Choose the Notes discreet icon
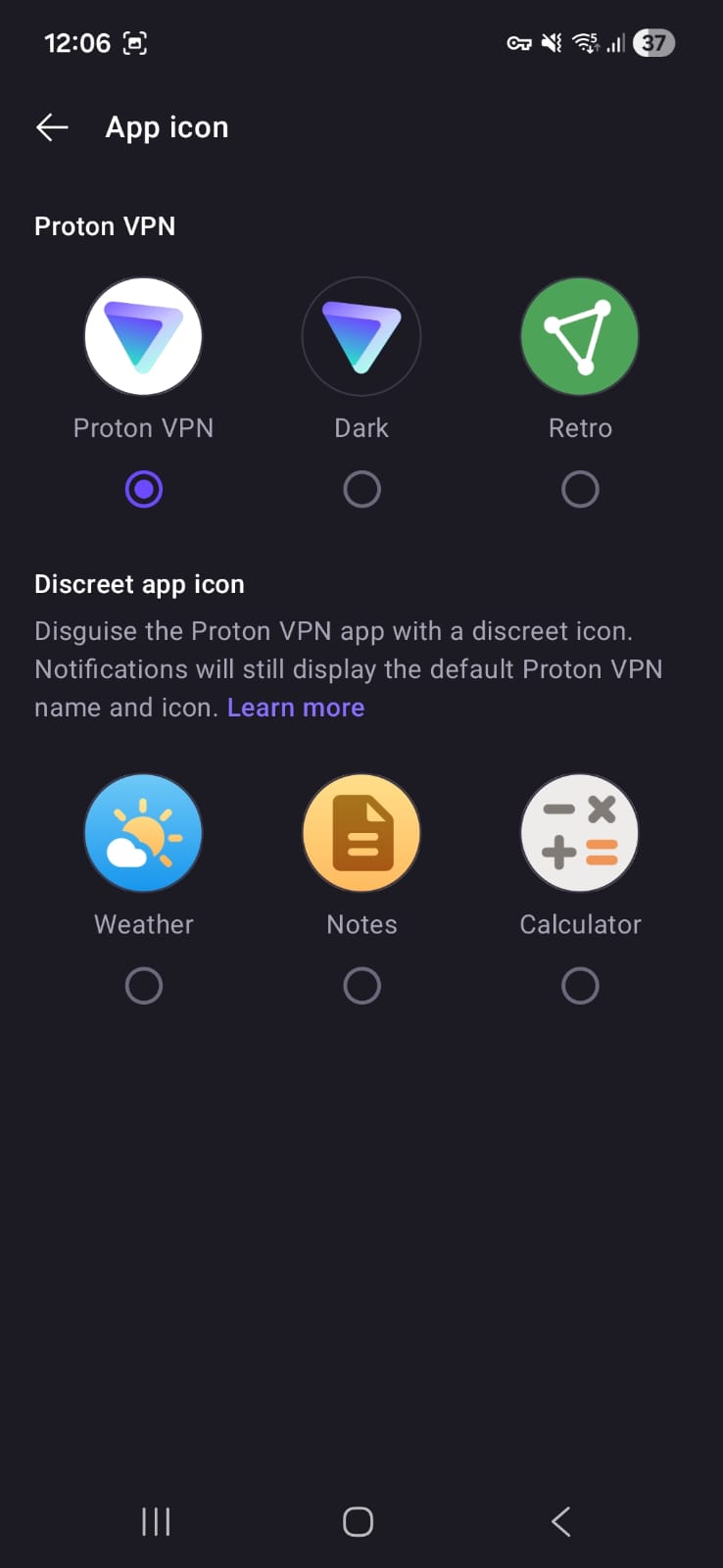The width and height of the screenshot is (723, 1568). click(x=361, y=832)
